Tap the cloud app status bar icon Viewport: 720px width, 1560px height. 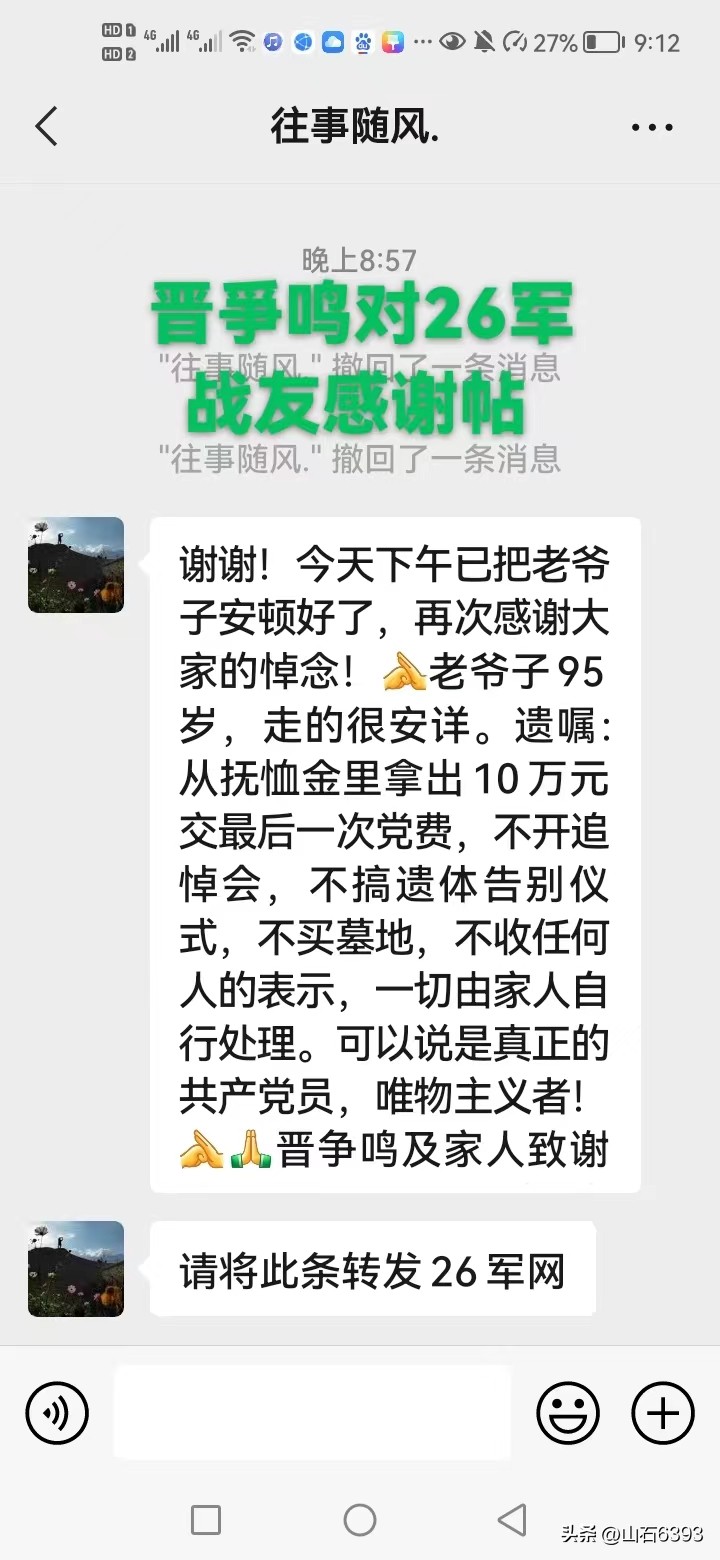point(333,42)
